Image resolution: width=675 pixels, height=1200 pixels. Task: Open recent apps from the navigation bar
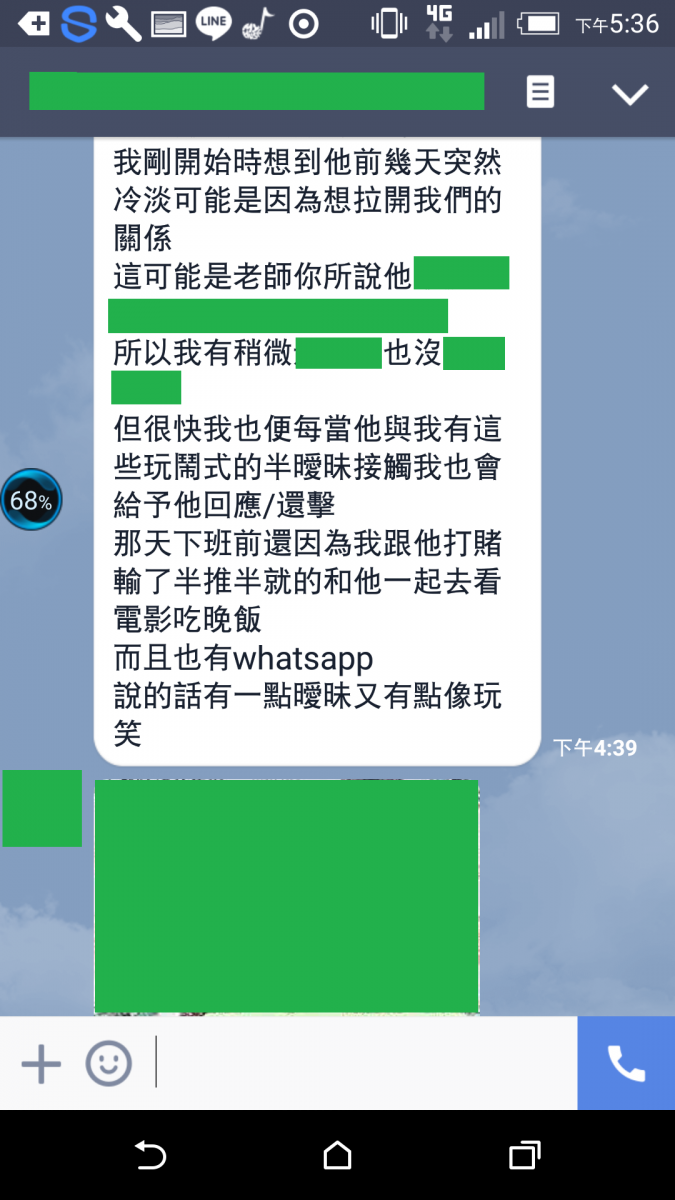[x=524, y=1156]
